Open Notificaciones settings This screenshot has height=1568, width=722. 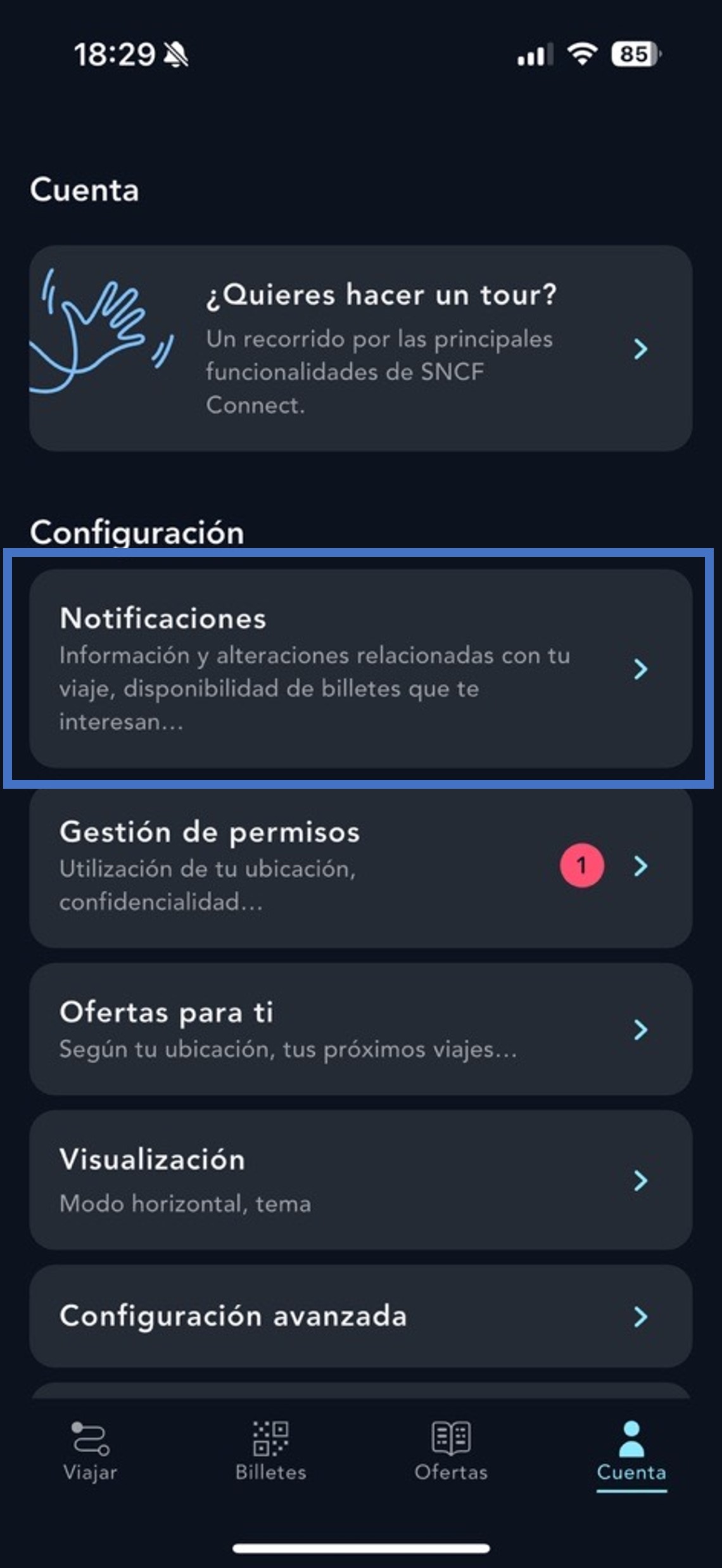(360, 669)
